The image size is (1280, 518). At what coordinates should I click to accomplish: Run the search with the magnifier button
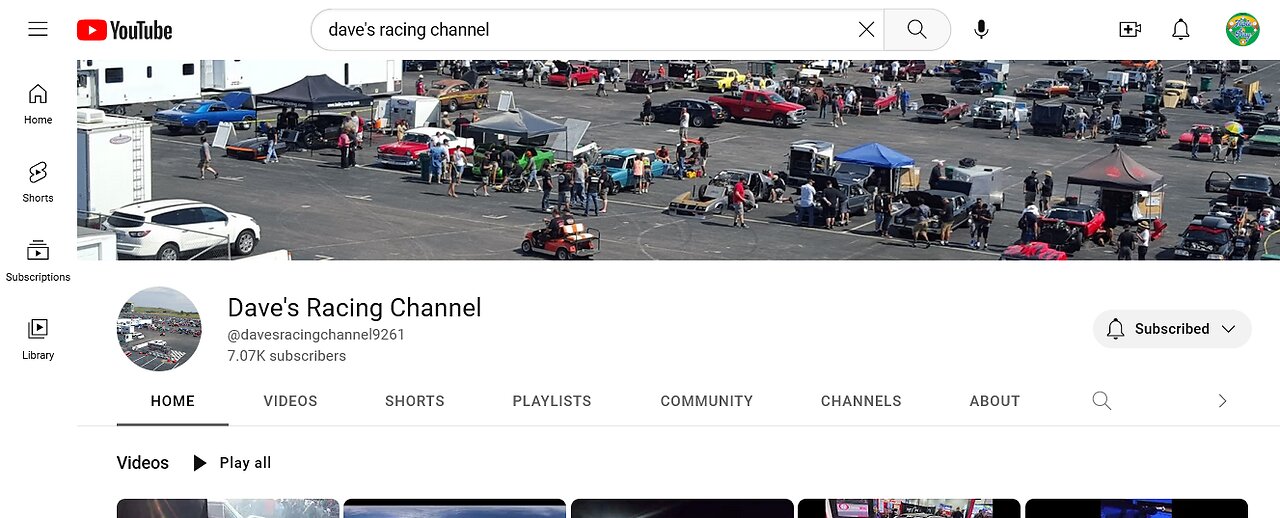click(x=917, y=30)
